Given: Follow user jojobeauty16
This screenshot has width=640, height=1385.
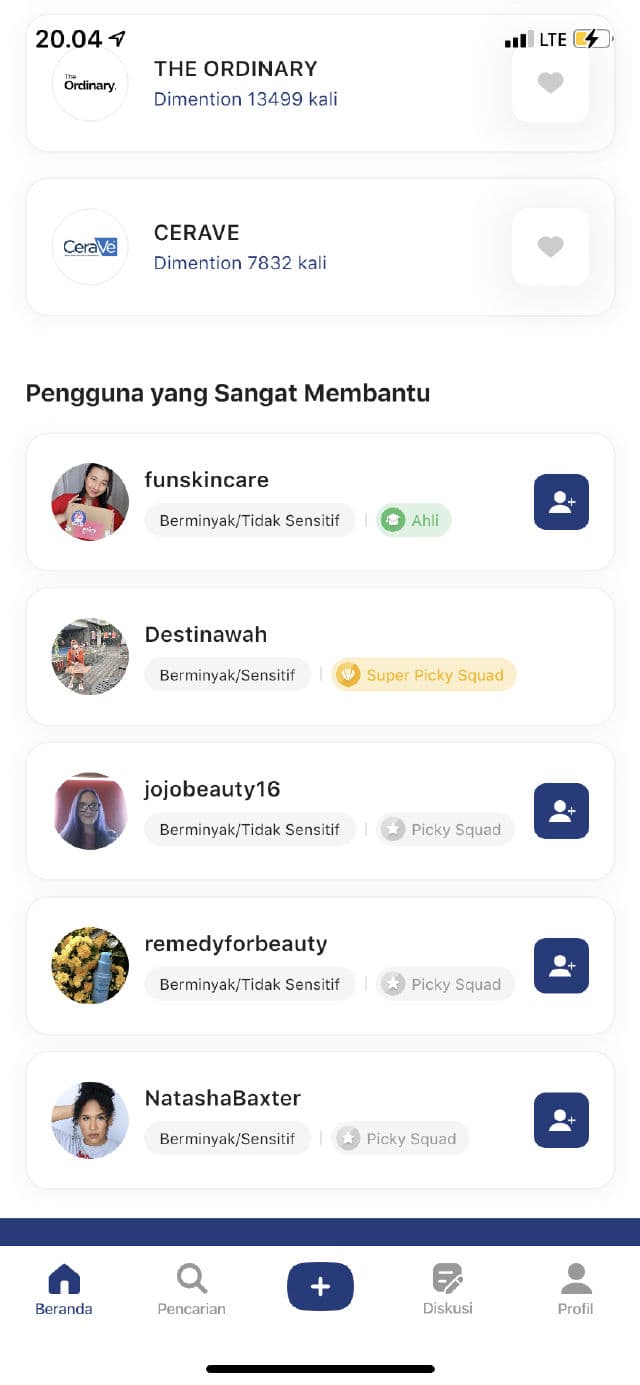Looking at the screenshot, I should (561, 811).
